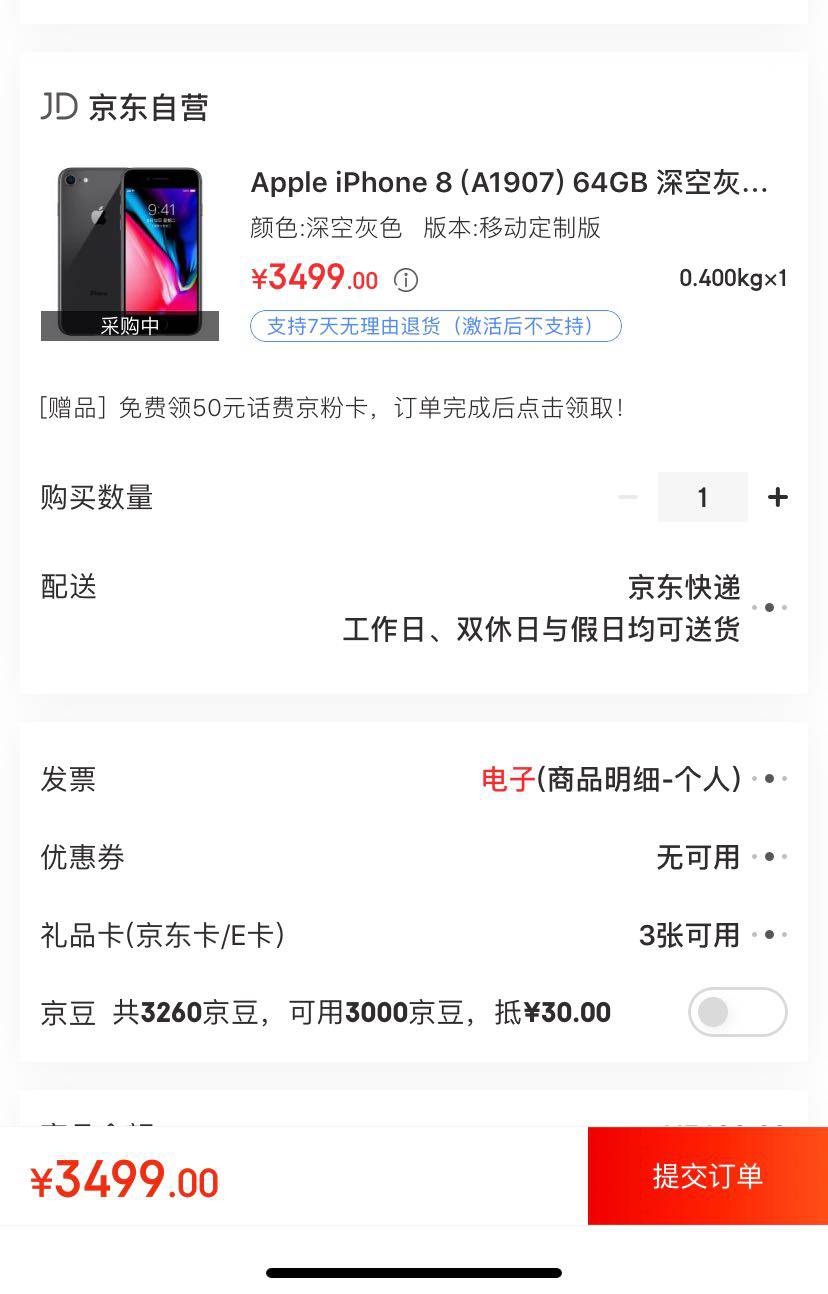
Task: Expand the 无可用 coupon section
Action: click(x=699, y=856)
